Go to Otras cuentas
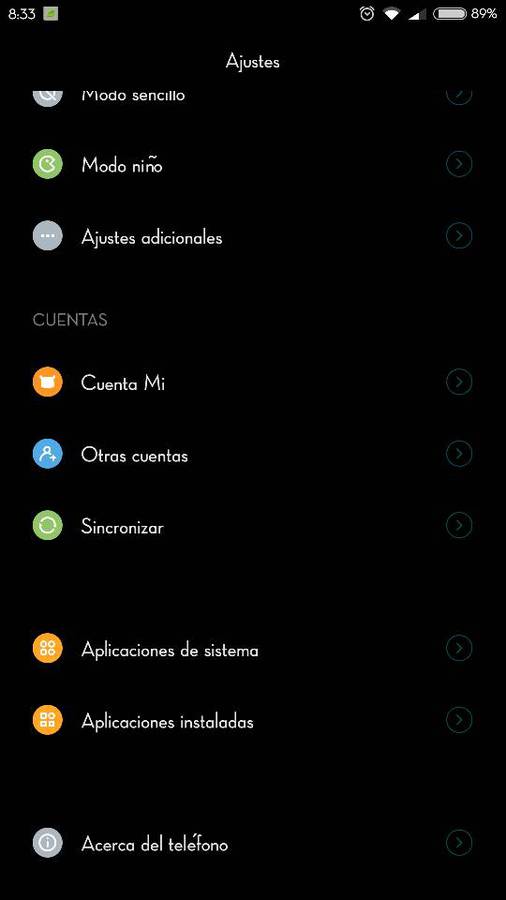This screenshot has height=900, width=506. point(253,455)
